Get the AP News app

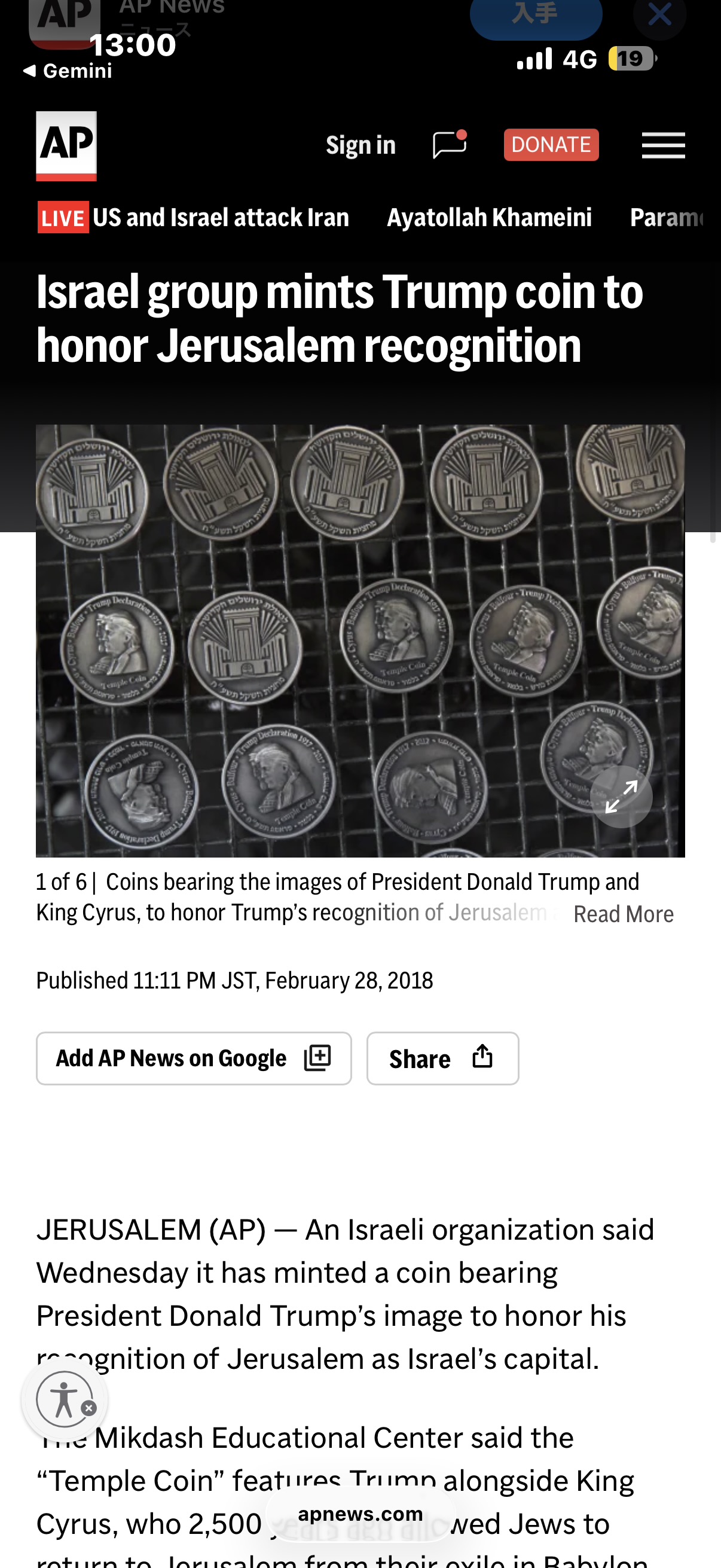[536, 14]
